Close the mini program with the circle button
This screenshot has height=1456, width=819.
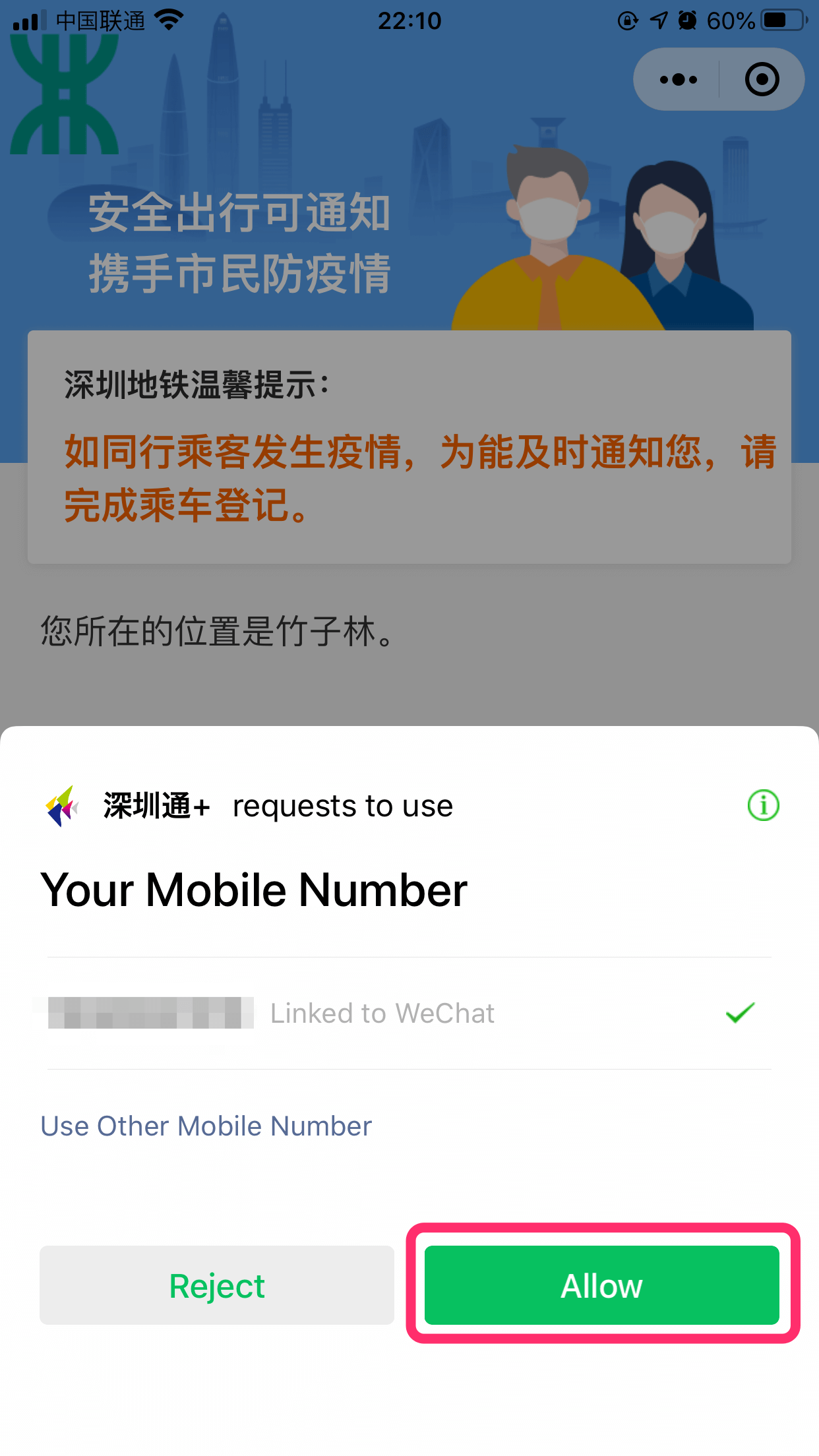pyautogui.click(x=762, y=80)
